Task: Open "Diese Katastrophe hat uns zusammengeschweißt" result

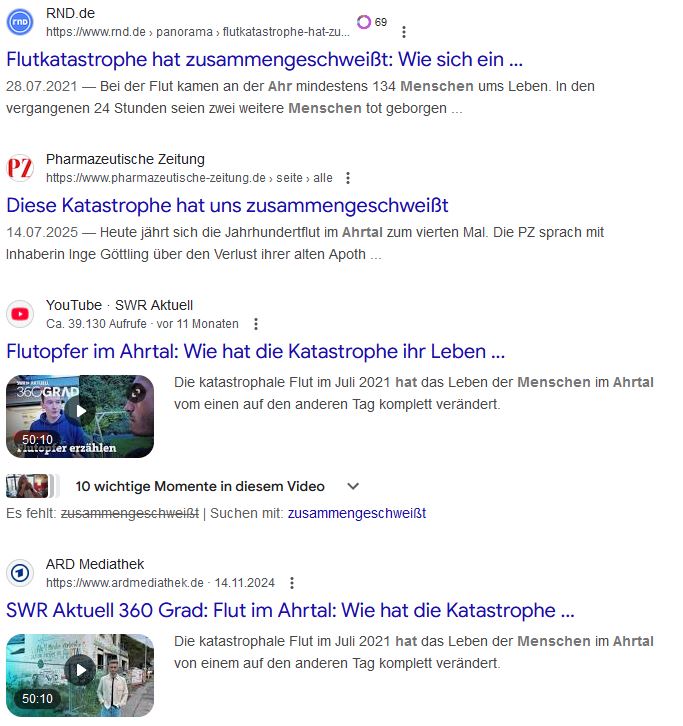Action: click(228, 206)
